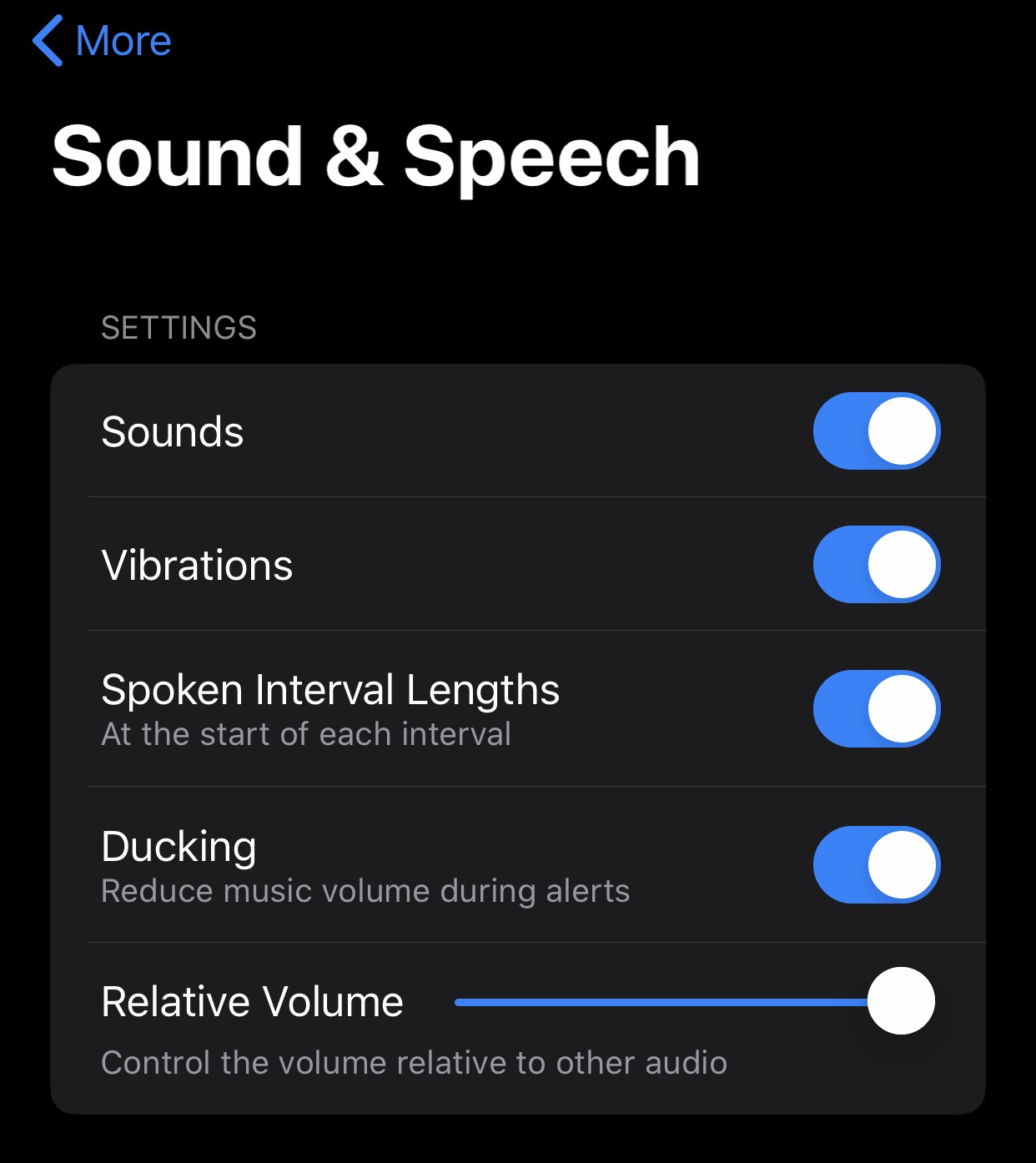Toggle Spoken Interval Lengths off
The image size is (1036, 1163).
877,709
